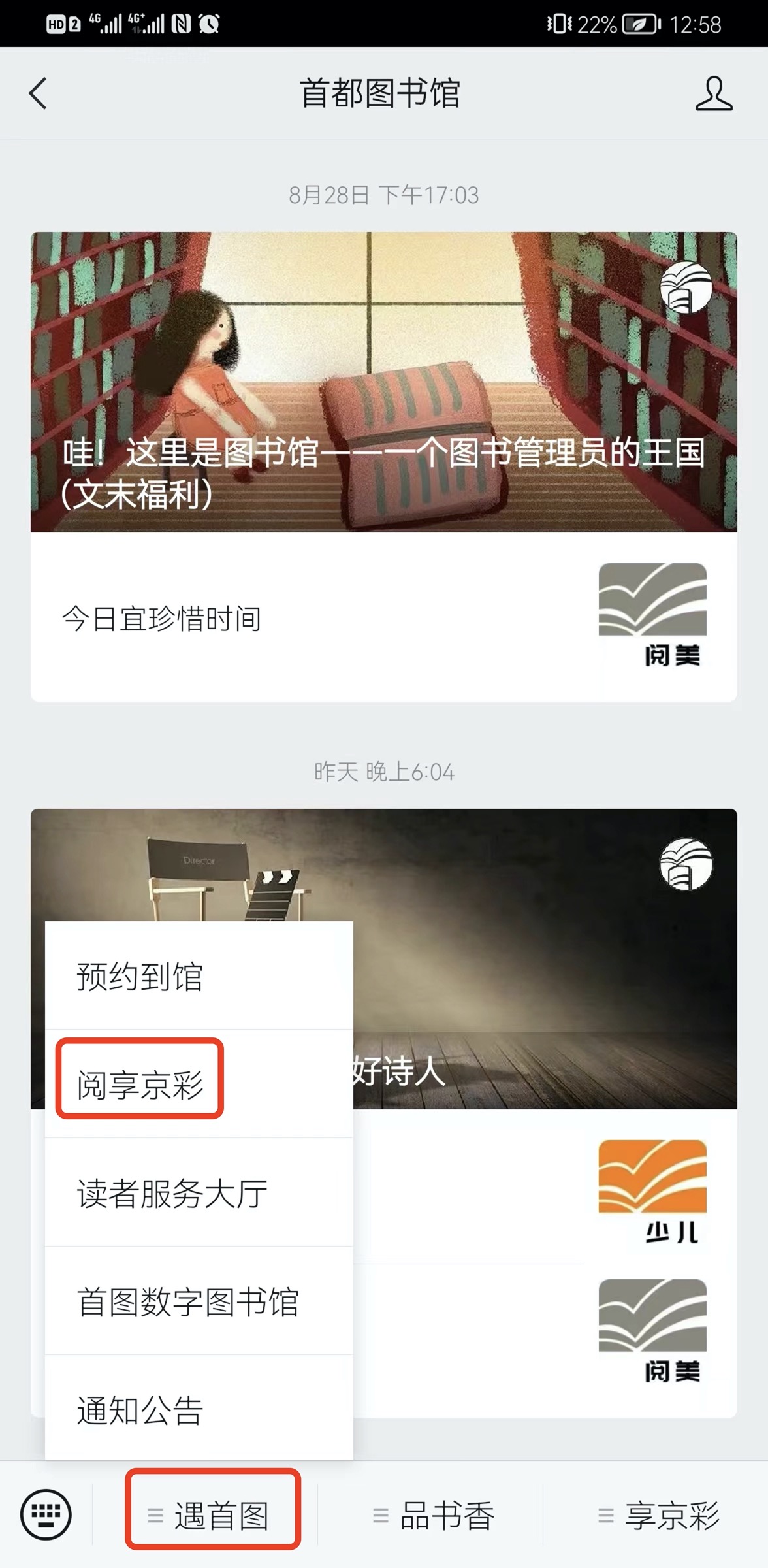Open 读者服务大厅
Image resolution: width=768 pixels, height=1568 pixels.
tap(199, 1193)
